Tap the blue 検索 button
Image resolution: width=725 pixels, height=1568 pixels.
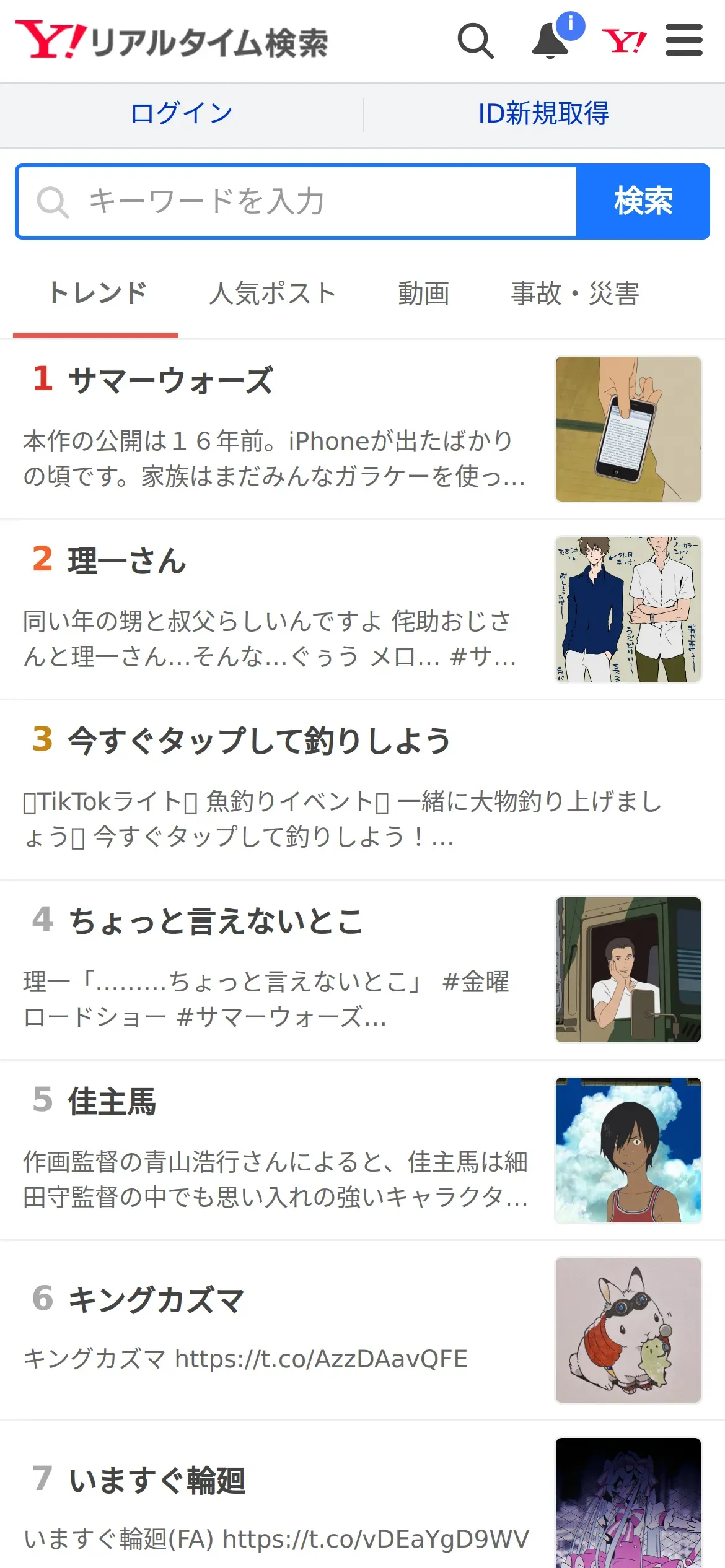[643, 201]
